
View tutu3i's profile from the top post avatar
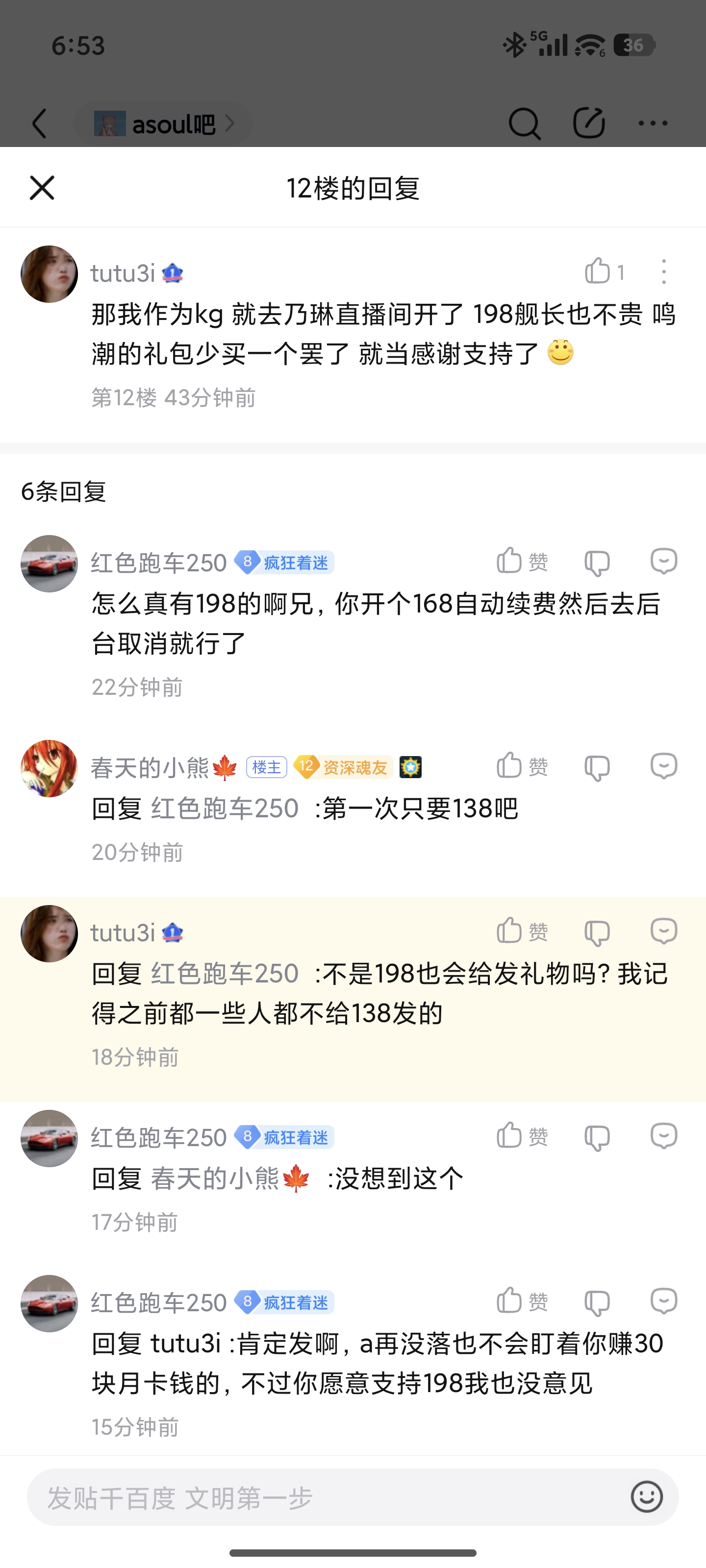click(50, 274)
